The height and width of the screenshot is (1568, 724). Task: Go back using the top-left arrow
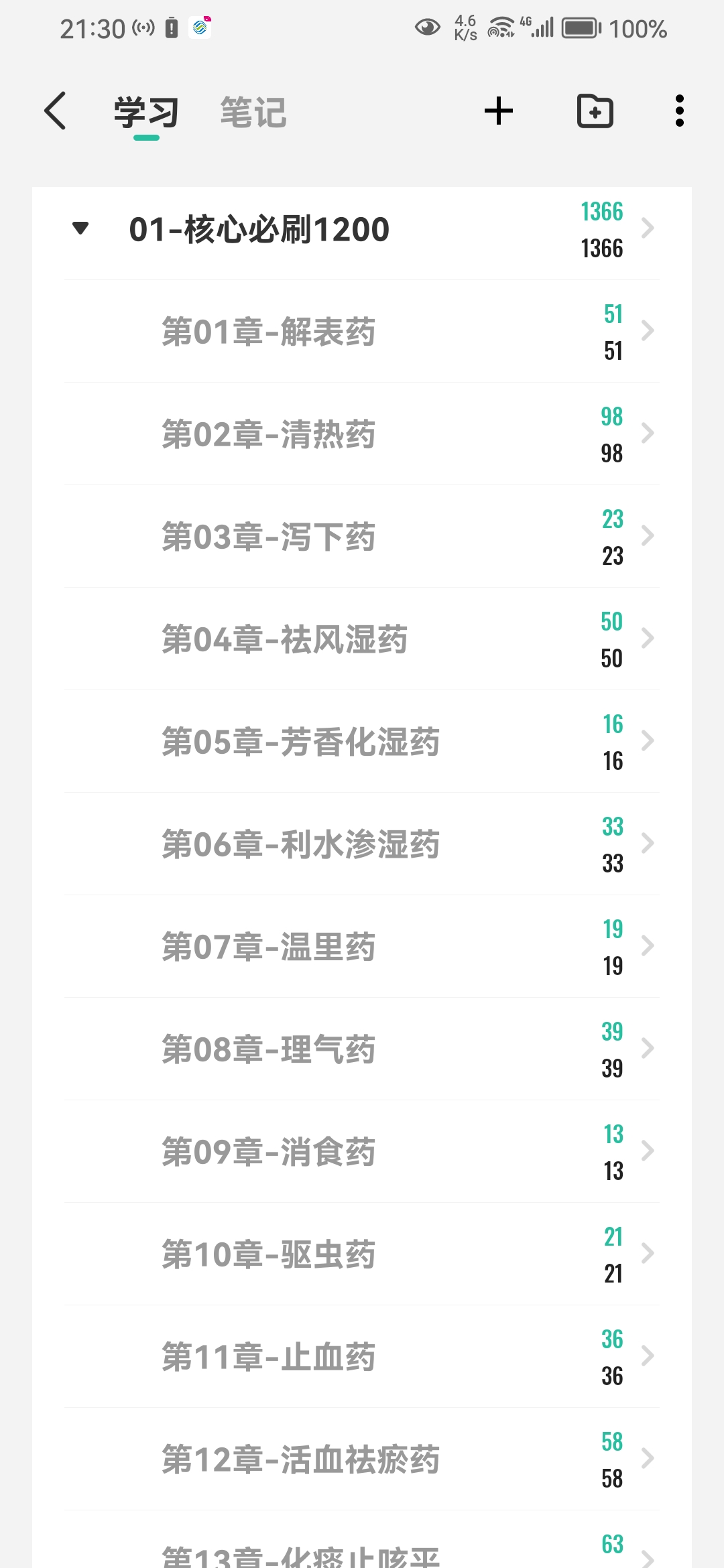pyautogui.click(x=55, y=111)
